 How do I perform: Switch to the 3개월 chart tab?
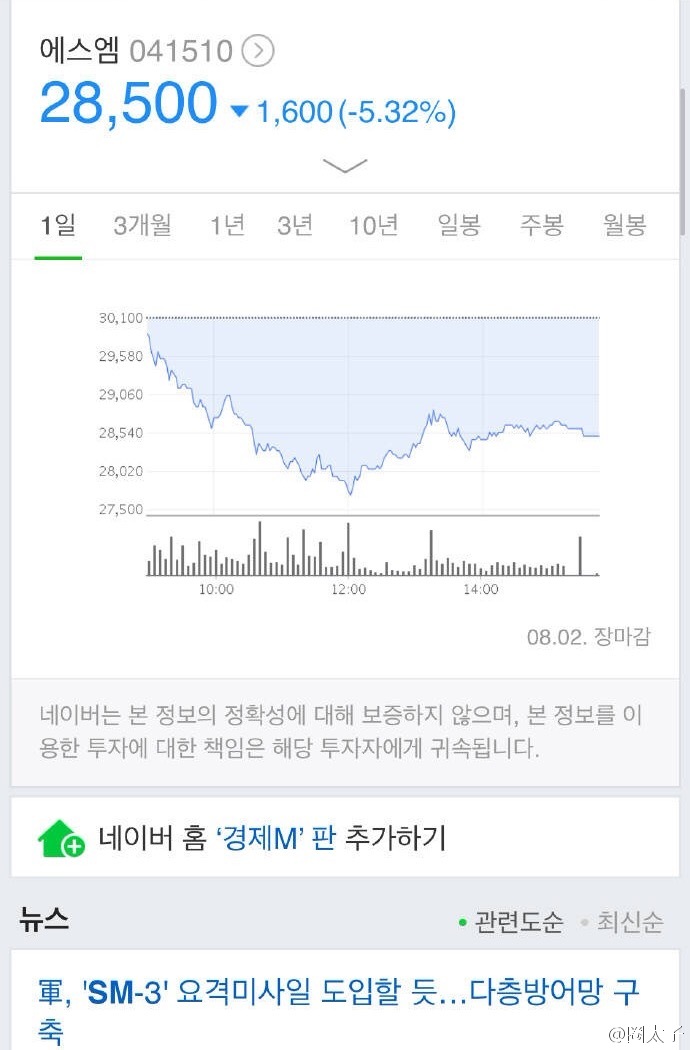[x=142, y=225]
